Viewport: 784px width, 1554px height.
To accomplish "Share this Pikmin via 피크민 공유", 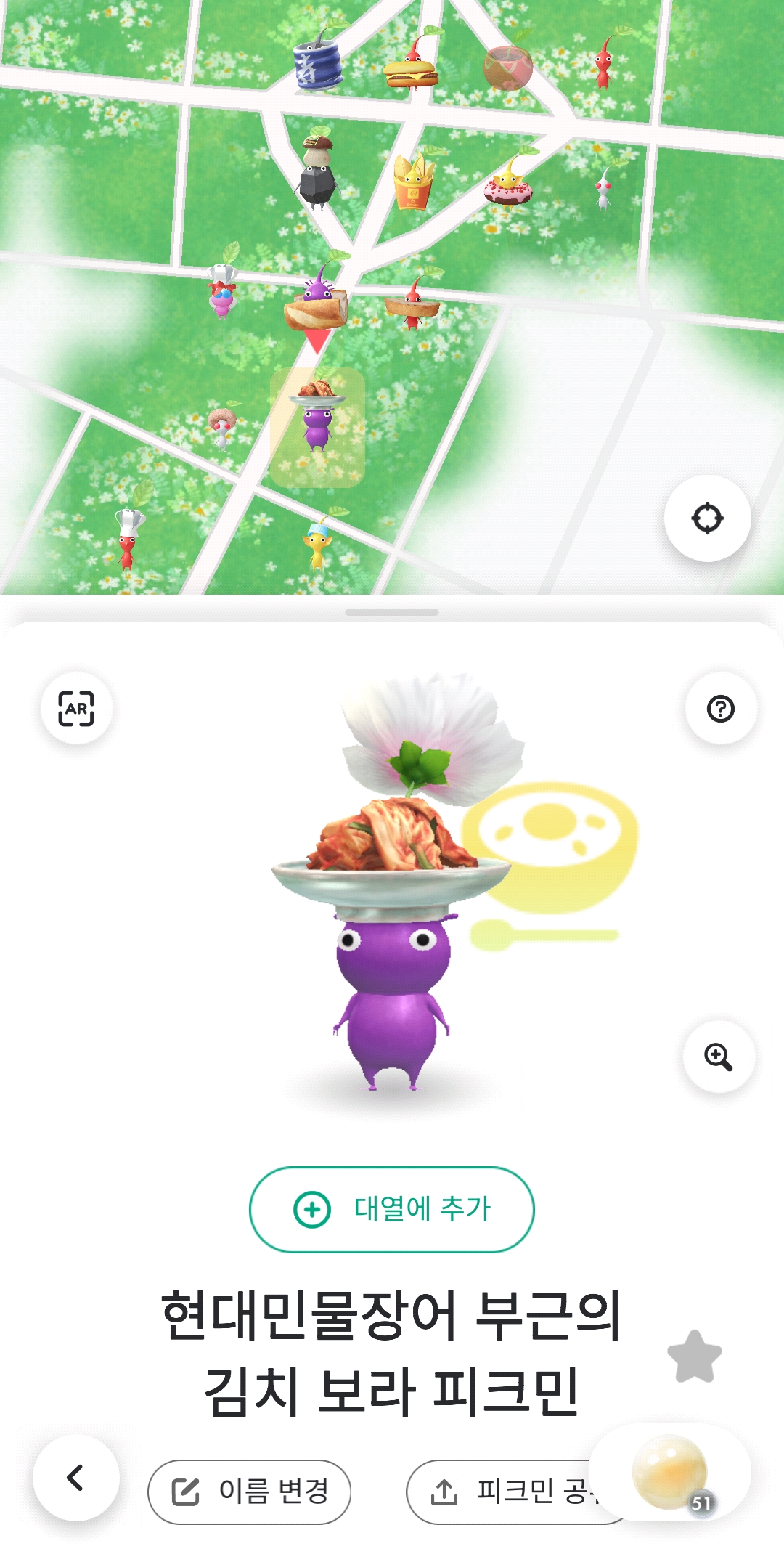I will pos(508,1492).
